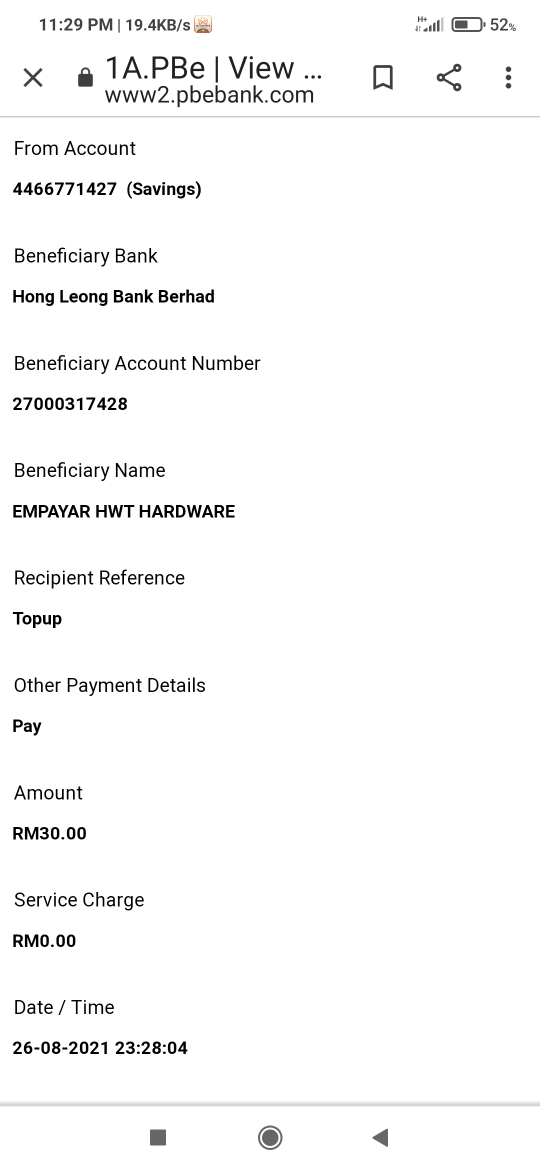
Task: Go to the home screen
Action: point(270,1137)
